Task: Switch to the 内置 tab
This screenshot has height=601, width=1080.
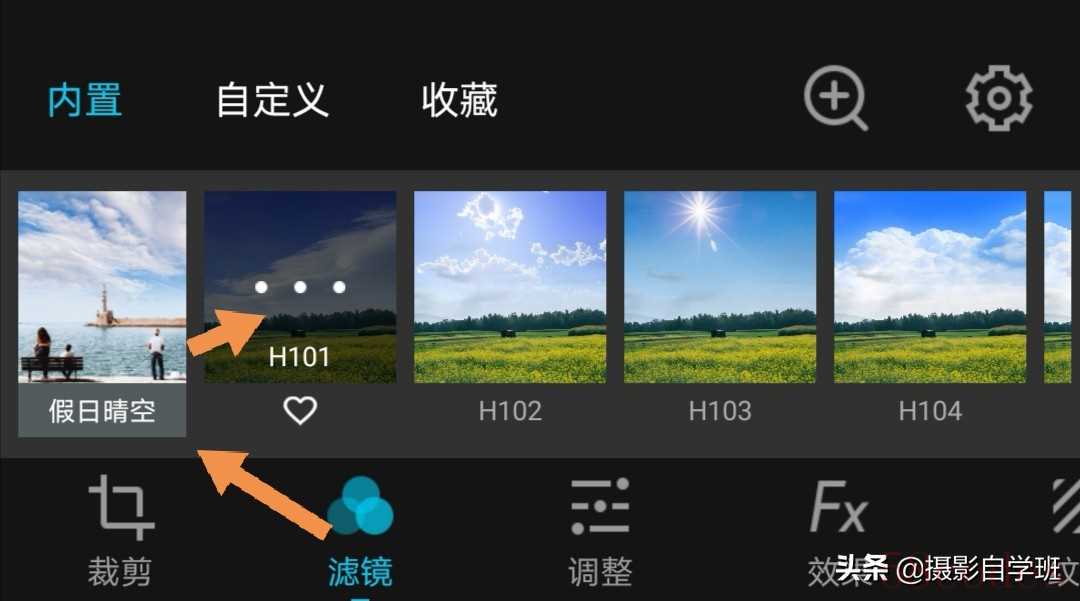Action: click(x=85, y=101)
